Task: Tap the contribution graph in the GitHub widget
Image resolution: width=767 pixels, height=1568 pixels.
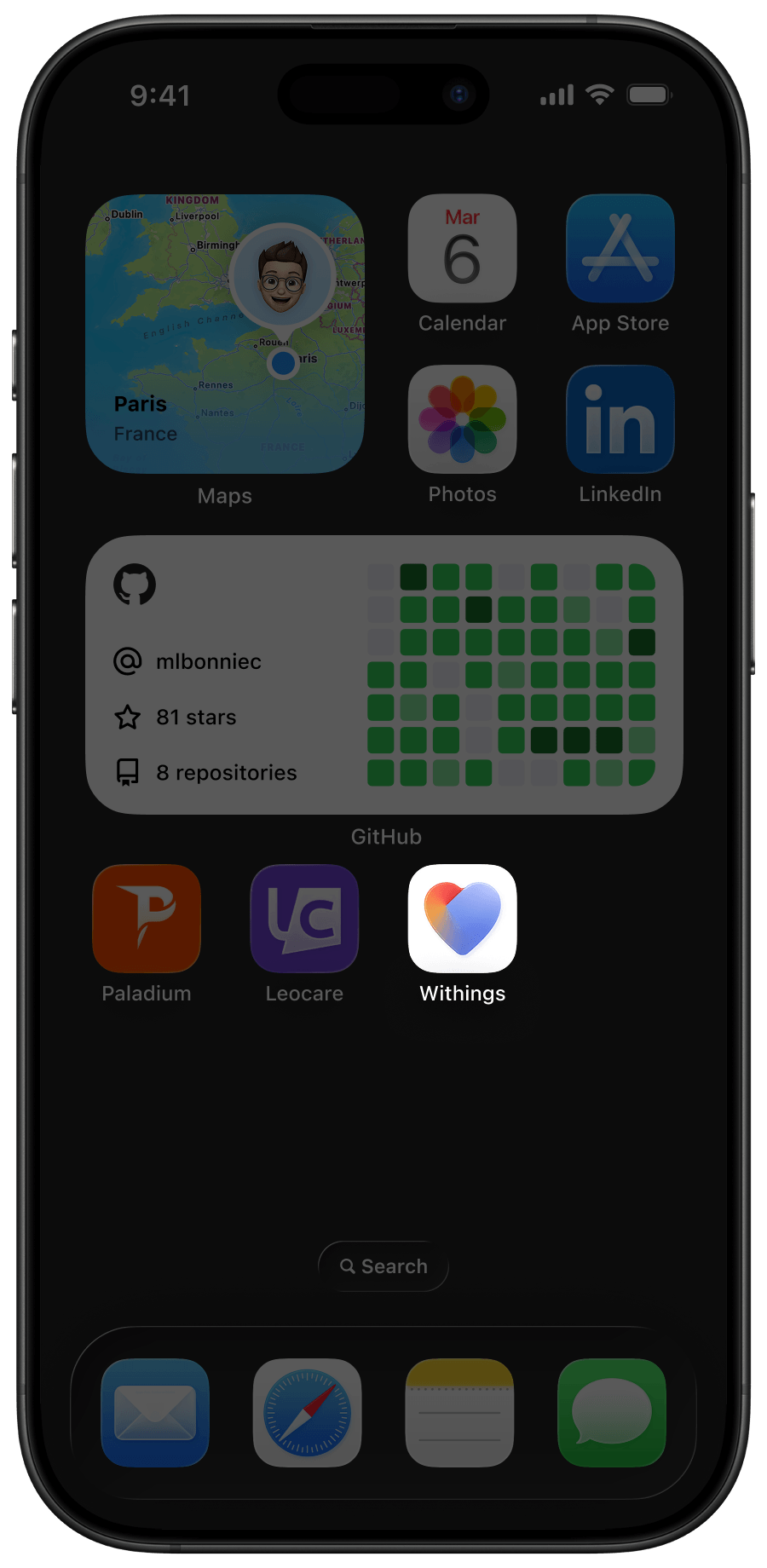Action: coord(511,673)
